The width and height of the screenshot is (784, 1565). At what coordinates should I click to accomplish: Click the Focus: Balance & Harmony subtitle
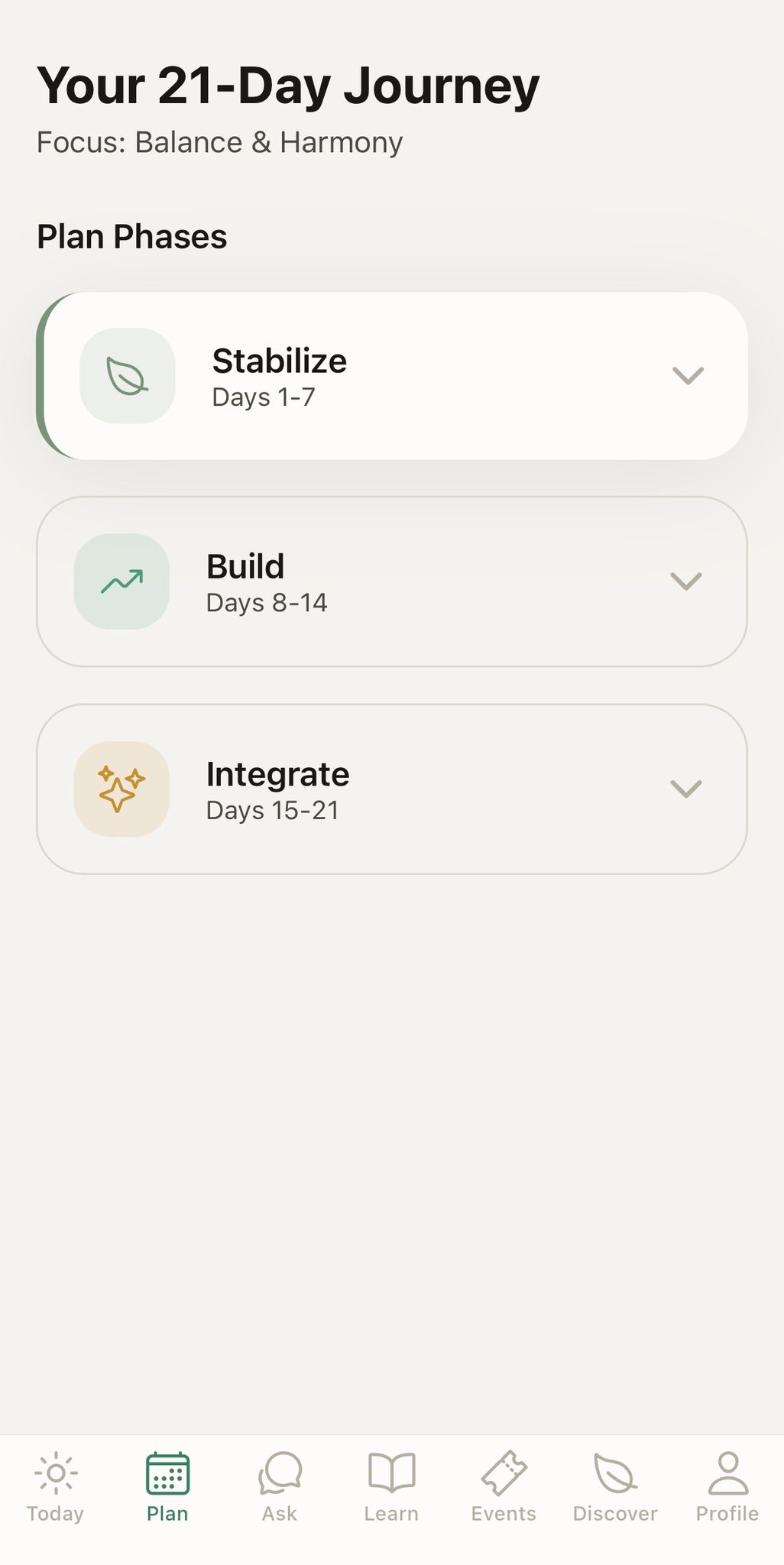(220, 142)
